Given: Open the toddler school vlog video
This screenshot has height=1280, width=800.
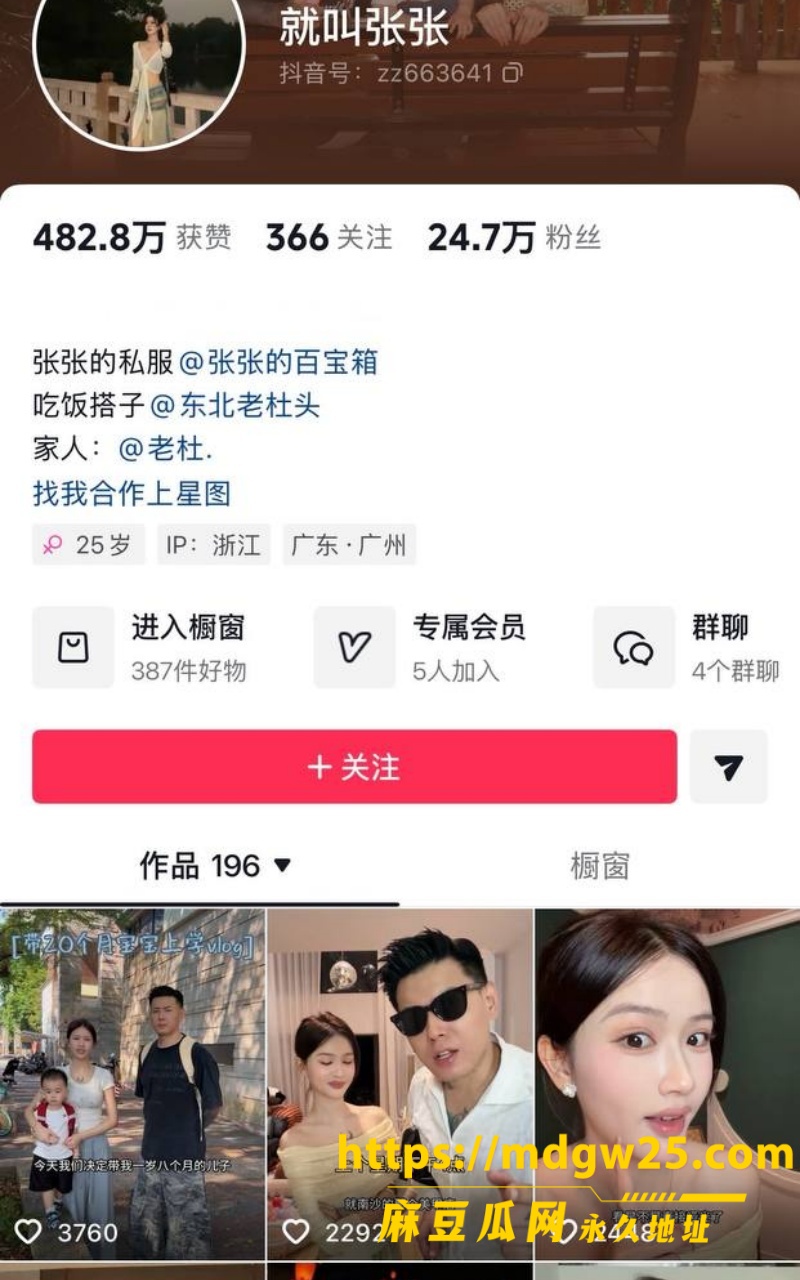Looking at the screenshot, I should coord(132,1084).
